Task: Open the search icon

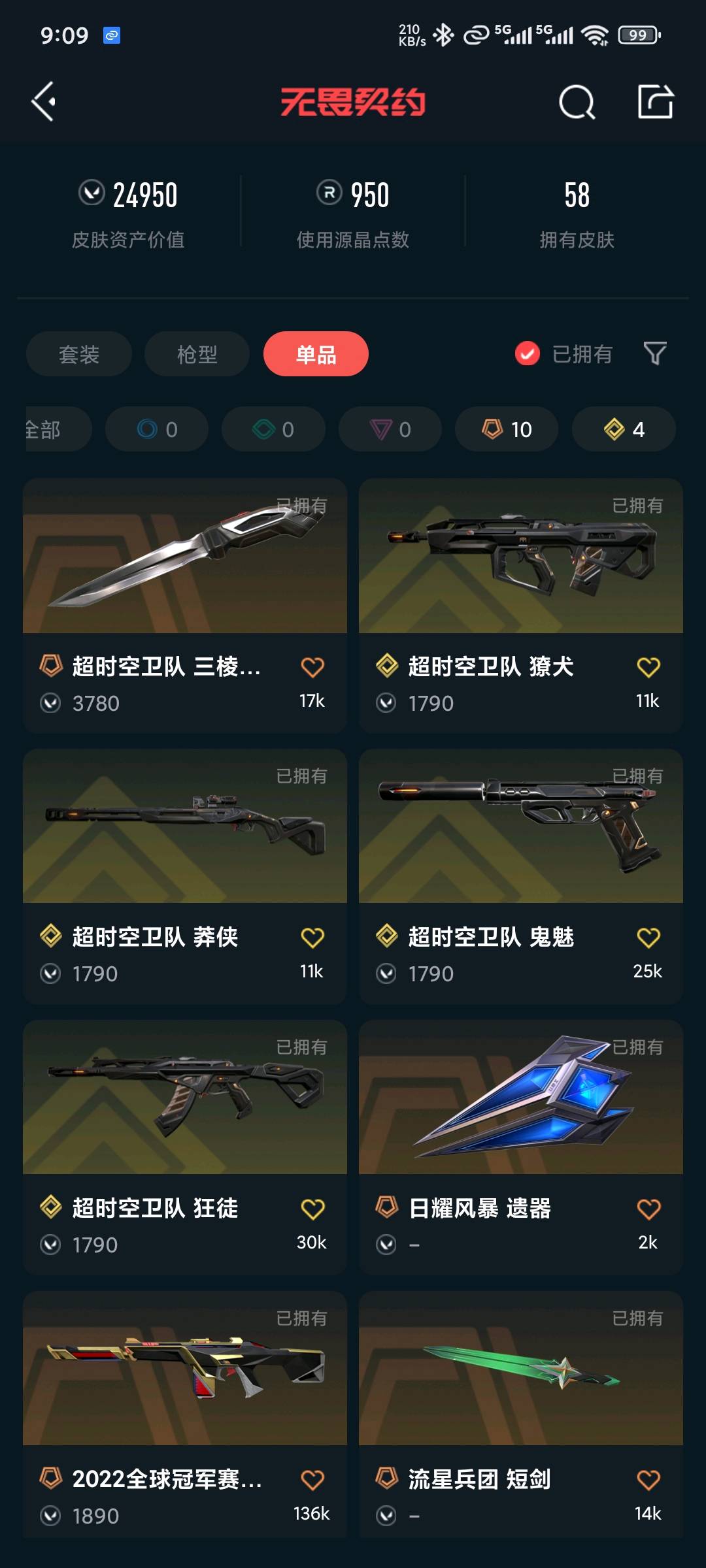Action: pyautogui.click(x=577, y=102)
